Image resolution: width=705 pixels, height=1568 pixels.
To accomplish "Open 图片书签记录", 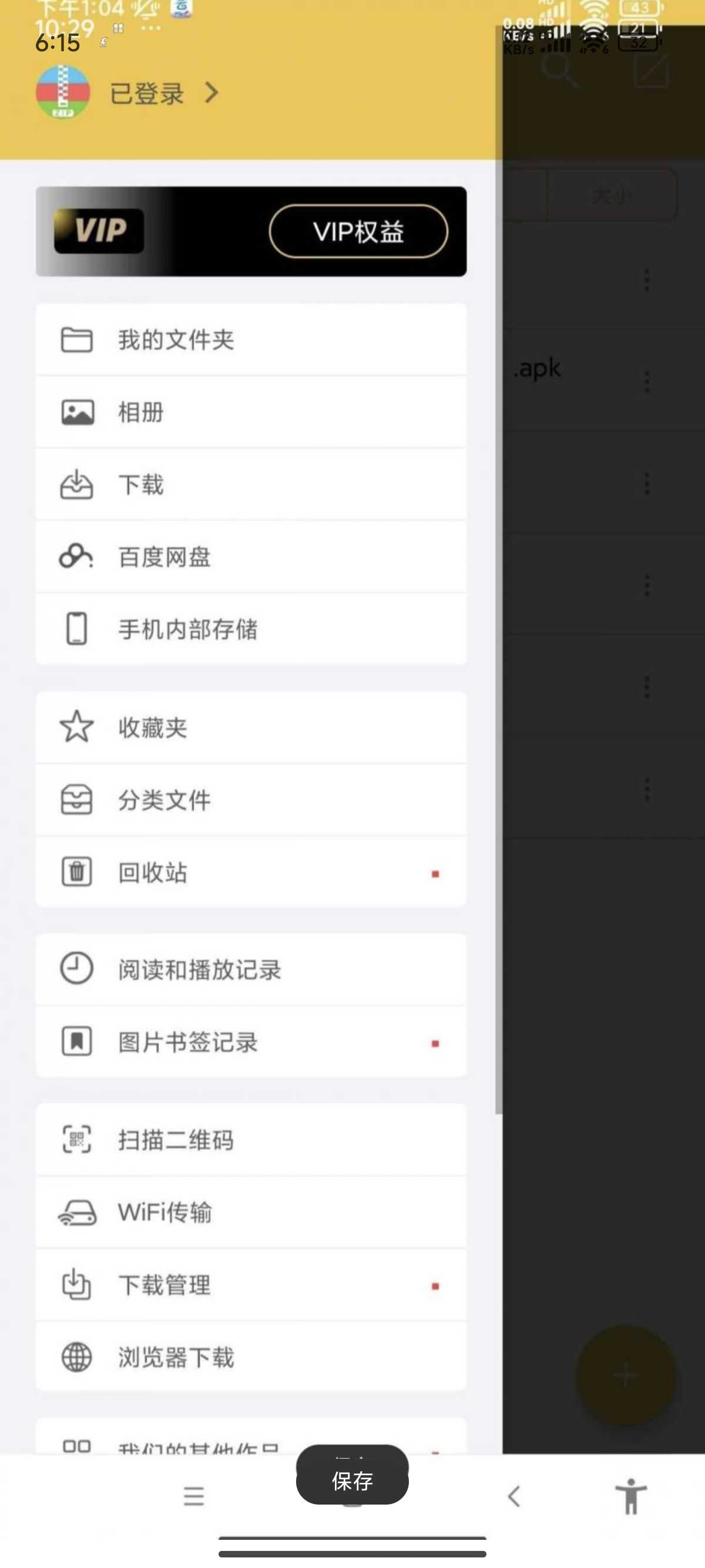I will [251, 1041].
